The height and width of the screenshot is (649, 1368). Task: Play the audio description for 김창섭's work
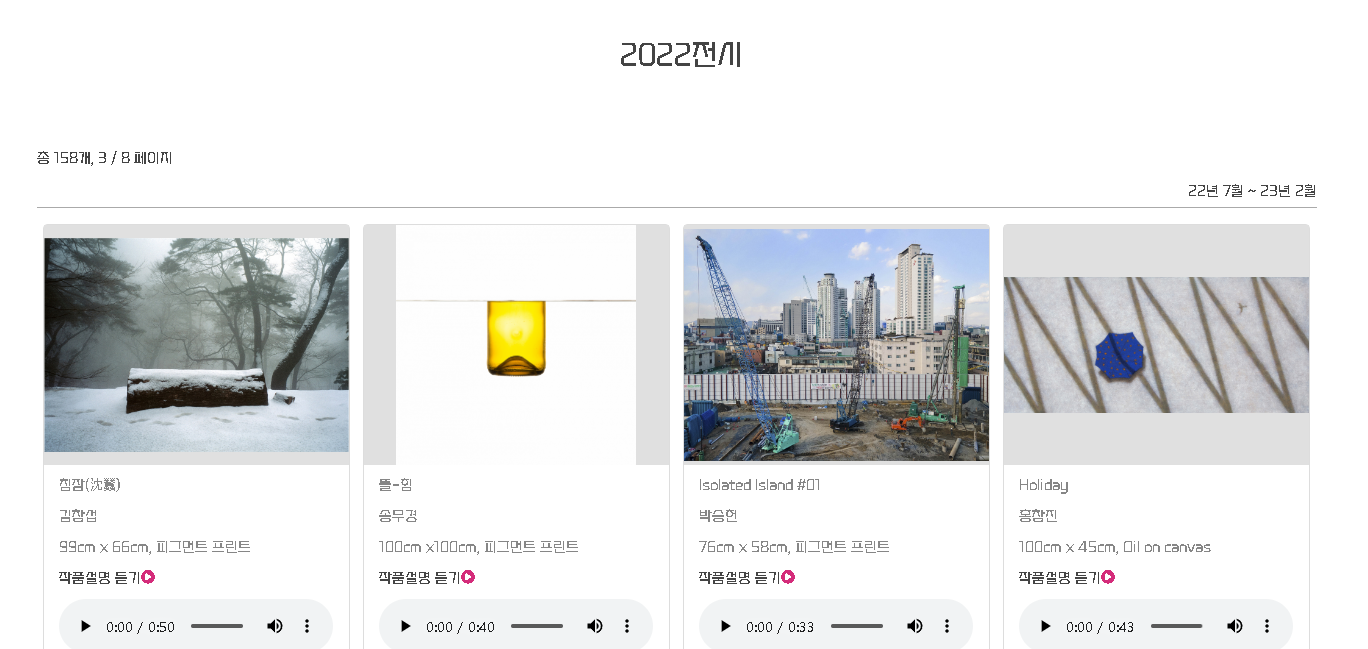pyautogui.click(x=86, y=626)
